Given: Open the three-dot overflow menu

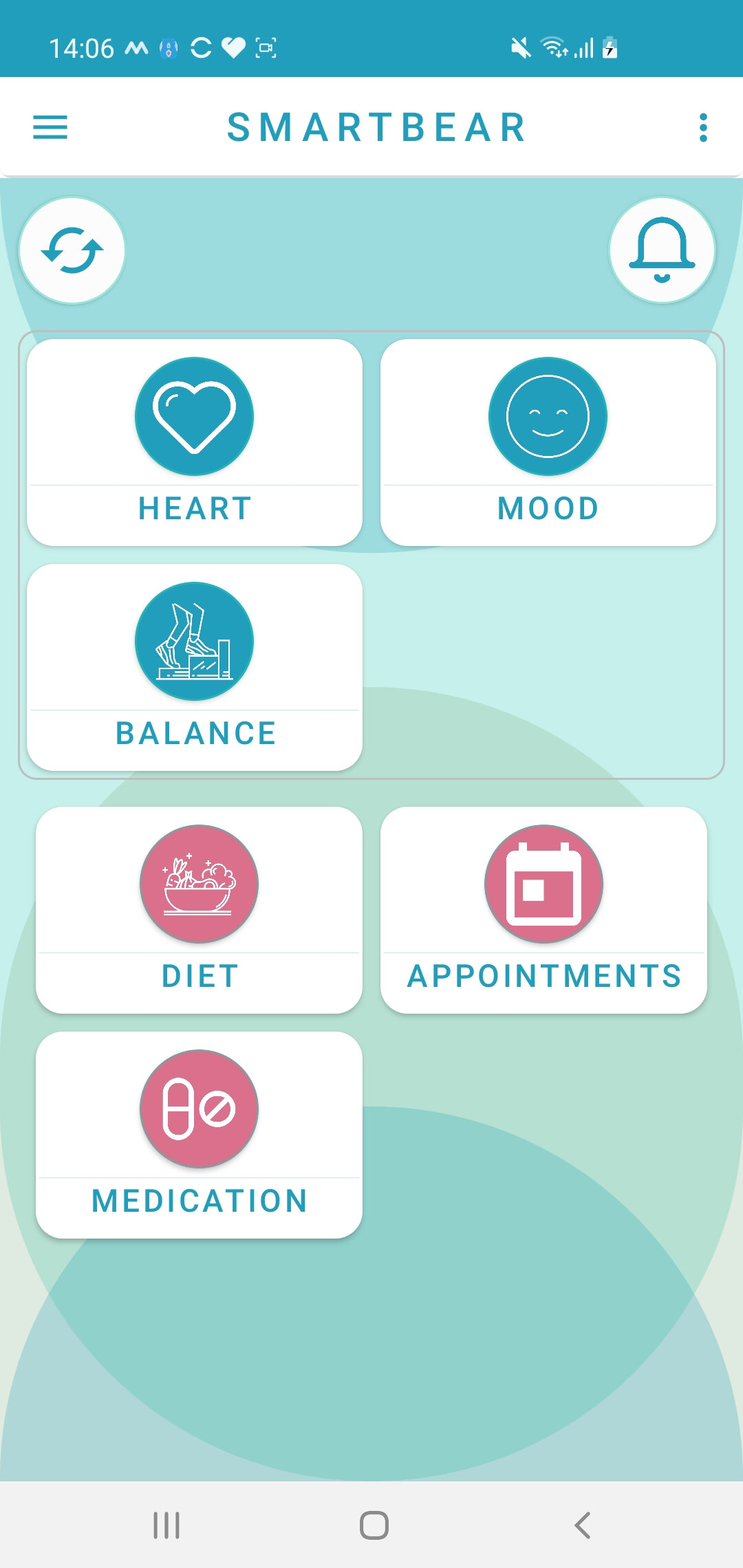Looking at the screenshot, I should click(x=702, y=128).
